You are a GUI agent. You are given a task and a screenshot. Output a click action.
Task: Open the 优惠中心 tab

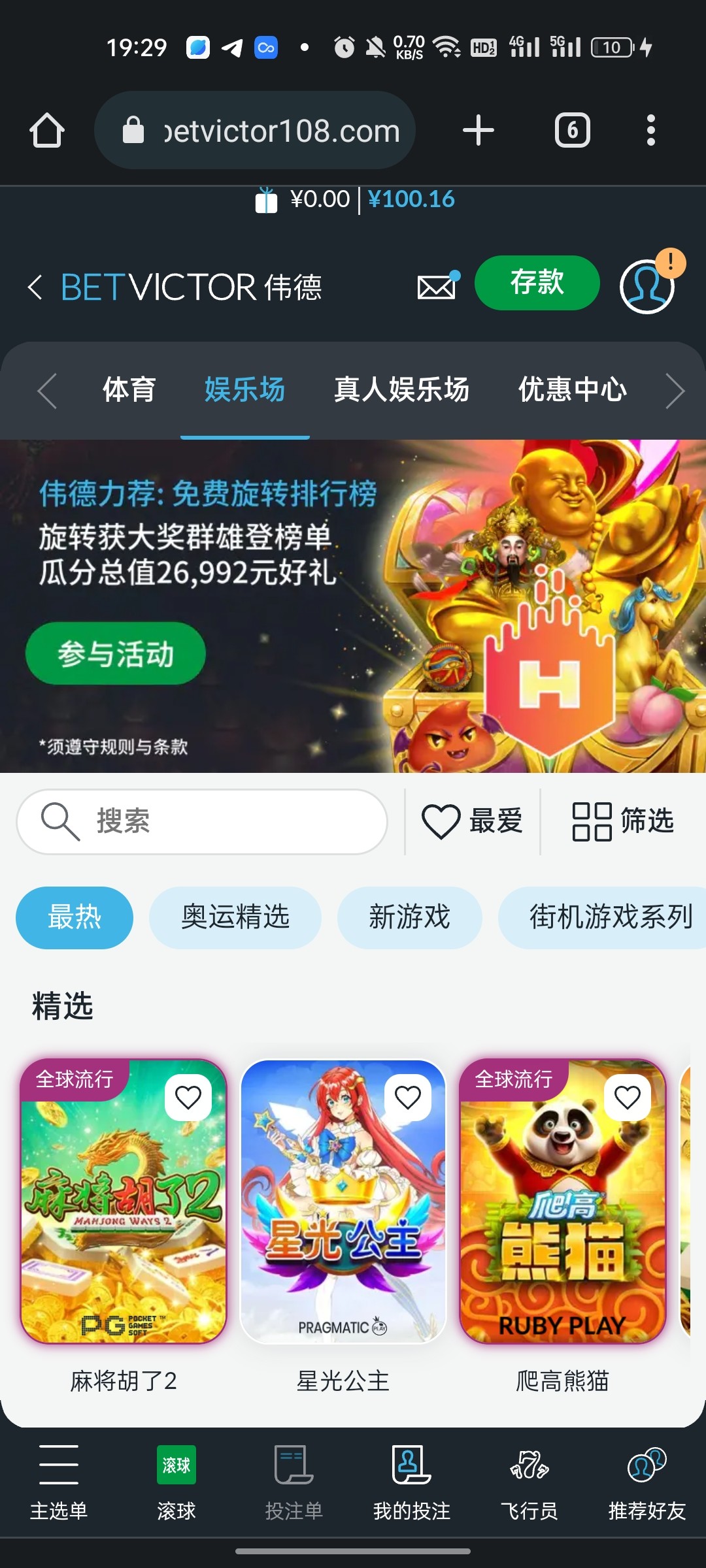point(573,390)
